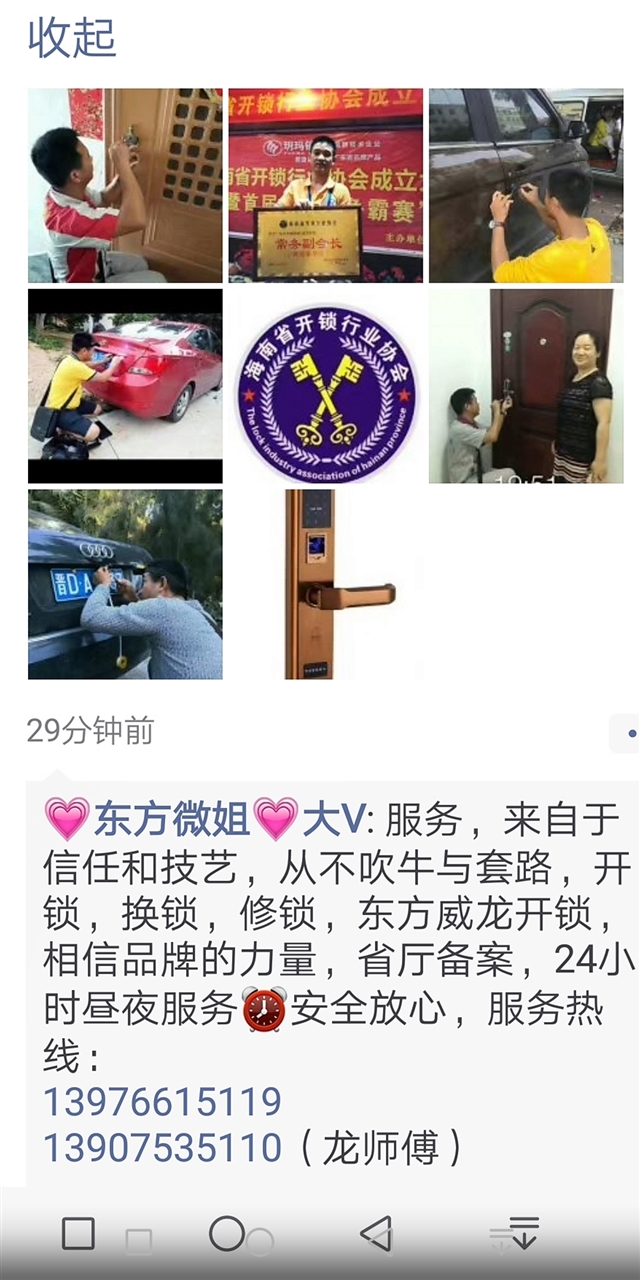Go to home screen via circle button

tap(227, 1233)
